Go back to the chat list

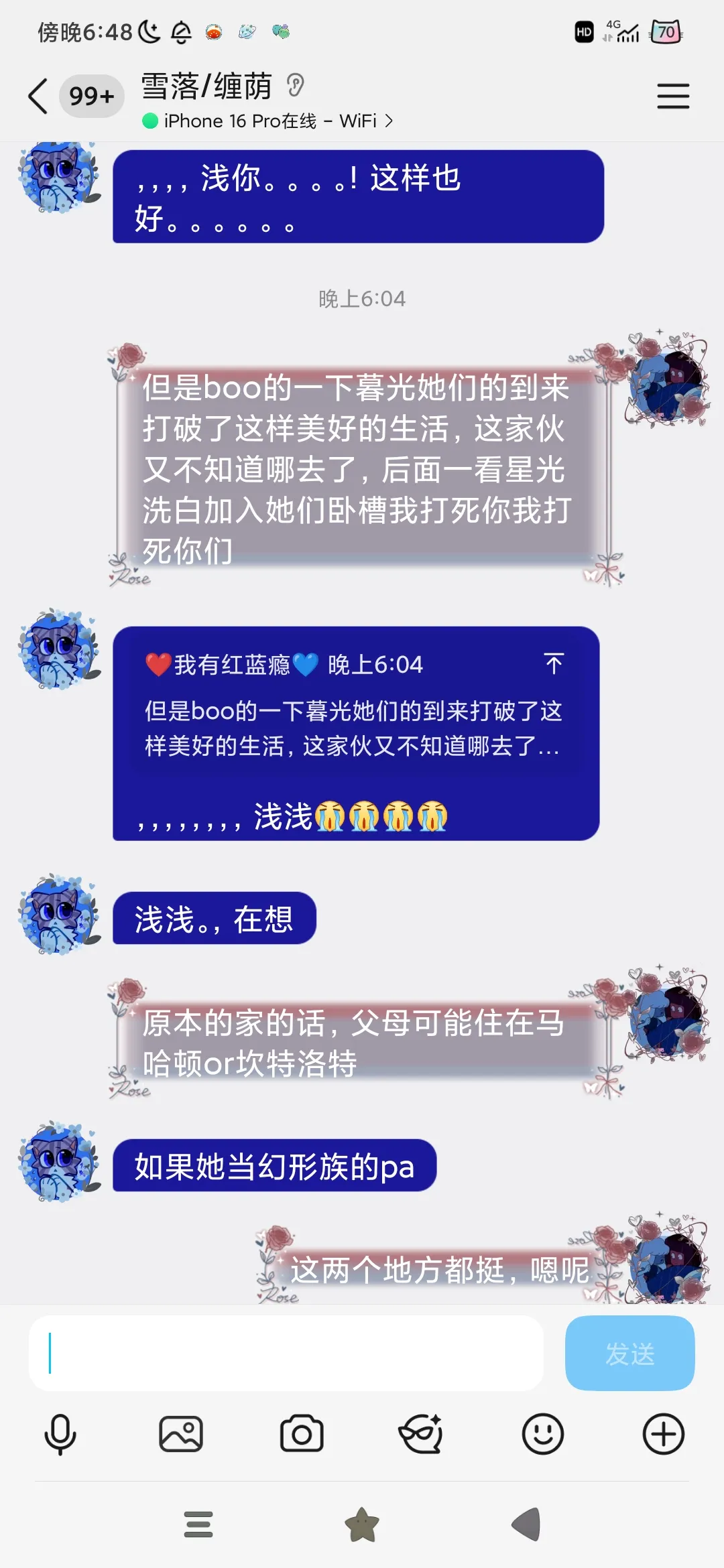39,96
